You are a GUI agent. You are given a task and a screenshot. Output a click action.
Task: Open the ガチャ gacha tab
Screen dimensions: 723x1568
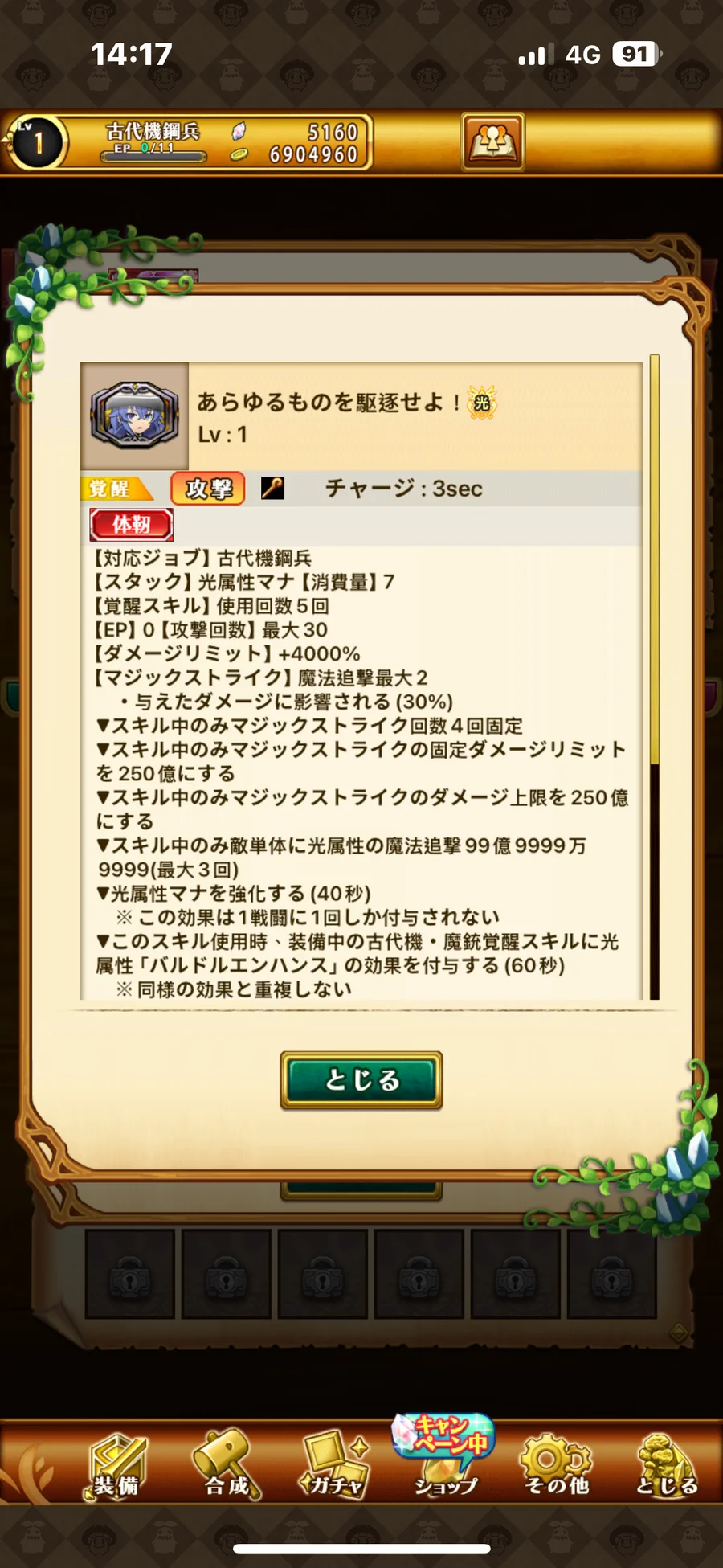336,1466
